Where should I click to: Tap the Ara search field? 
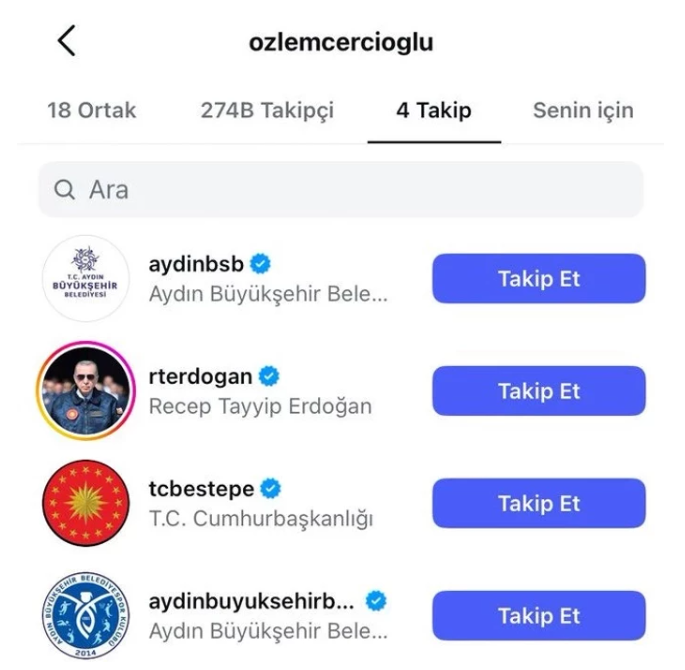340,190
